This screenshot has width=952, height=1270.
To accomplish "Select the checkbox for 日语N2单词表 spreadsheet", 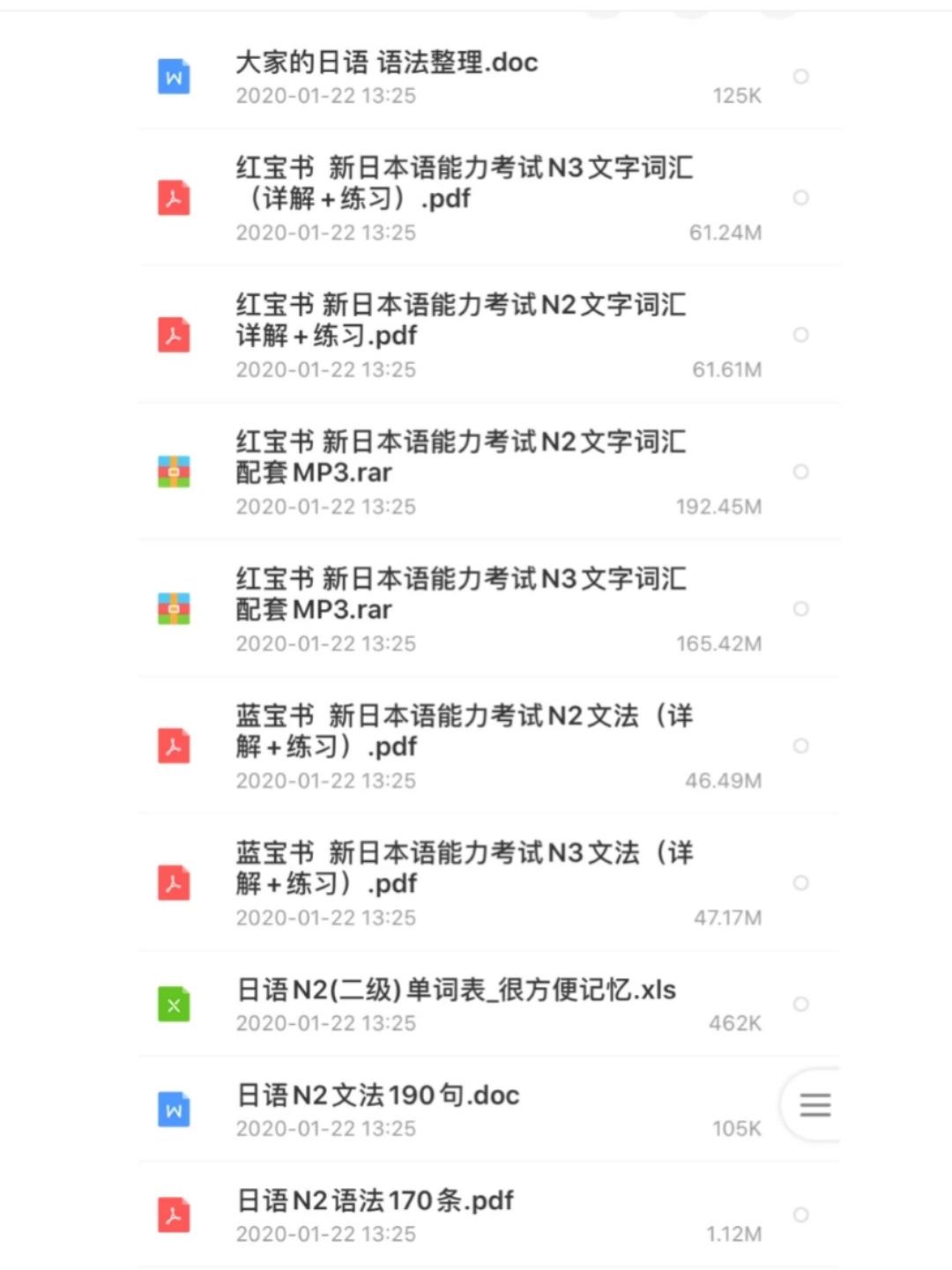I will point(801,1004).
